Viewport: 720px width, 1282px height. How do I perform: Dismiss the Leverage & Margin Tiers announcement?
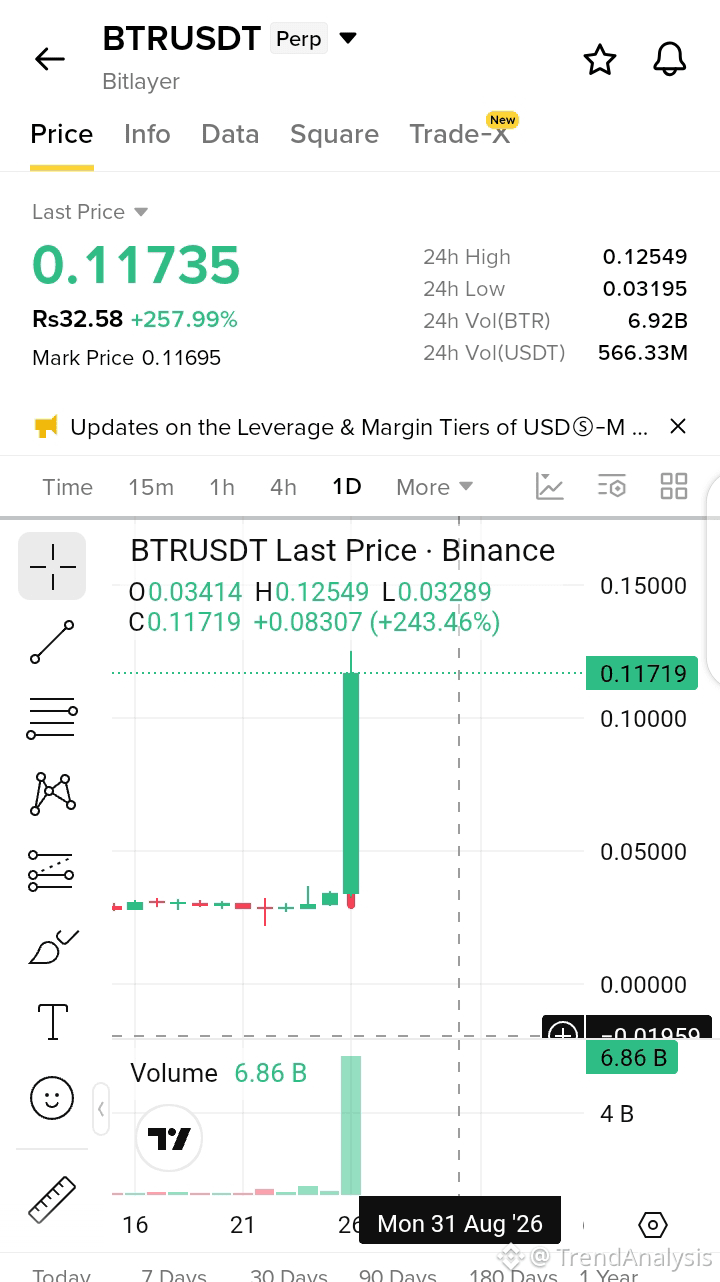[x=678, y=427]
